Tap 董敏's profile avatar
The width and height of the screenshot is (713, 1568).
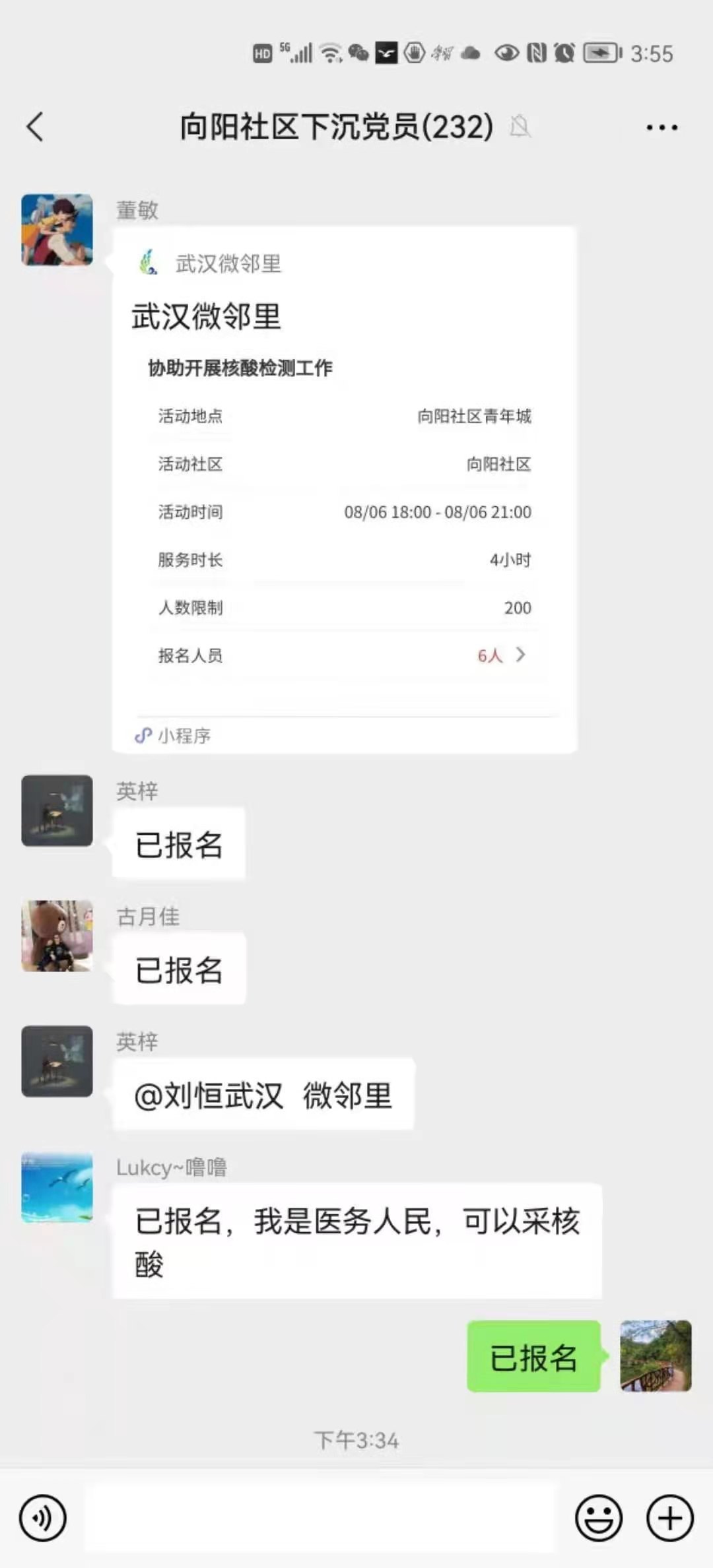(x=57, y=230)
